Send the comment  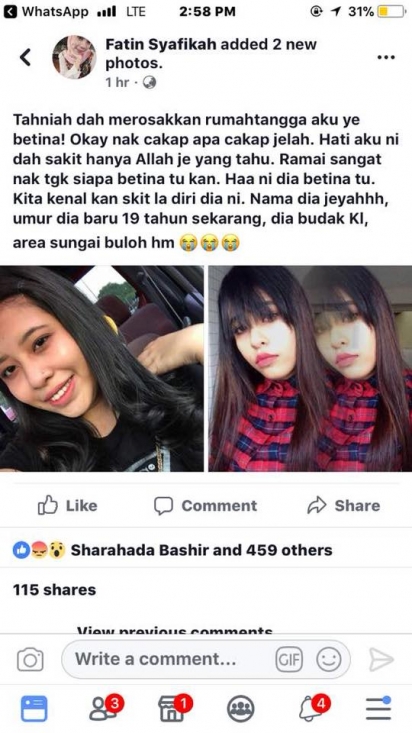click(x=381, y=660)
